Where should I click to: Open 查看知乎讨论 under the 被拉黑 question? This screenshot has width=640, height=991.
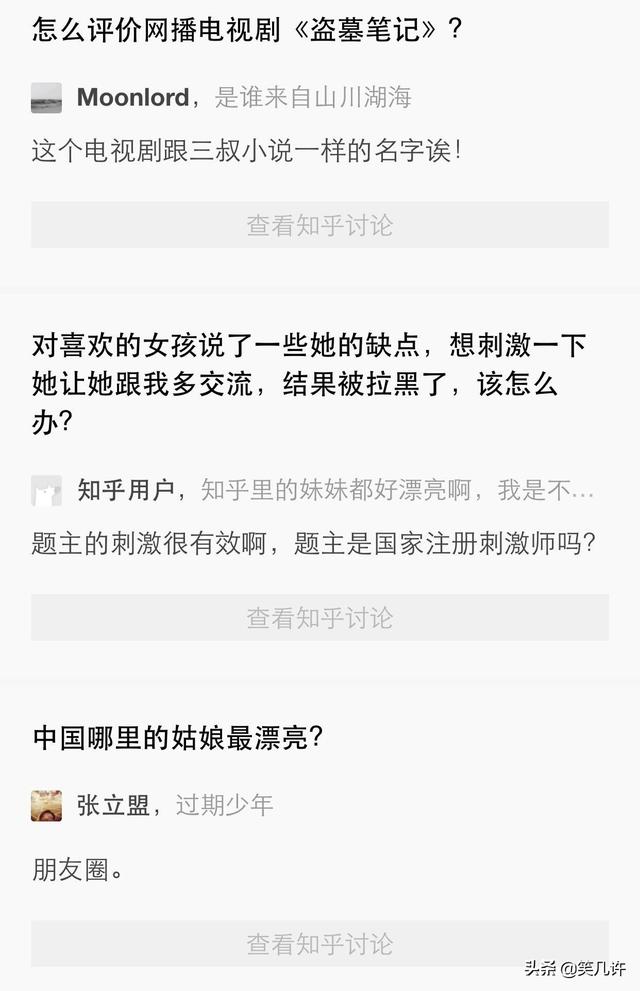click(x=320, y=617)
